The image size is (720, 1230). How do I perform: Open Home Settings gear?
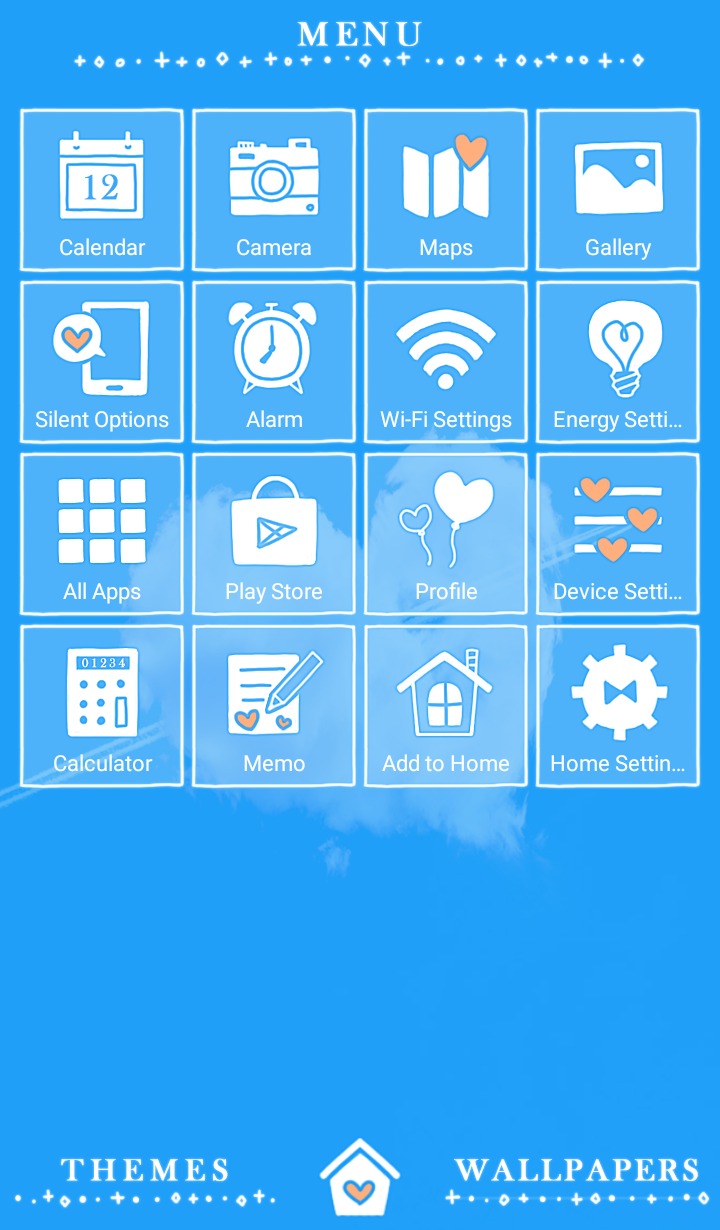tap(618, 706)
